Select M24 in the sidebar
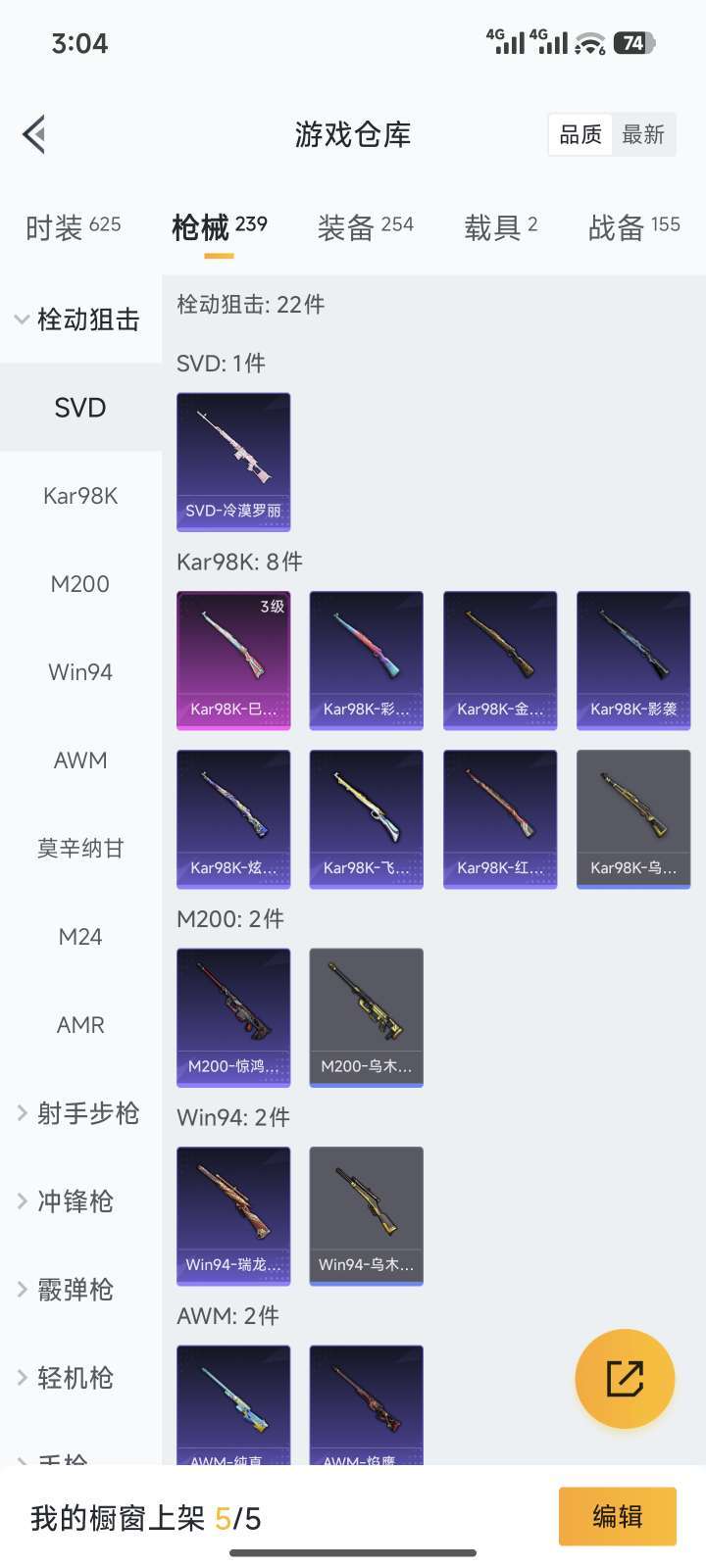 [x=80, y=936]
